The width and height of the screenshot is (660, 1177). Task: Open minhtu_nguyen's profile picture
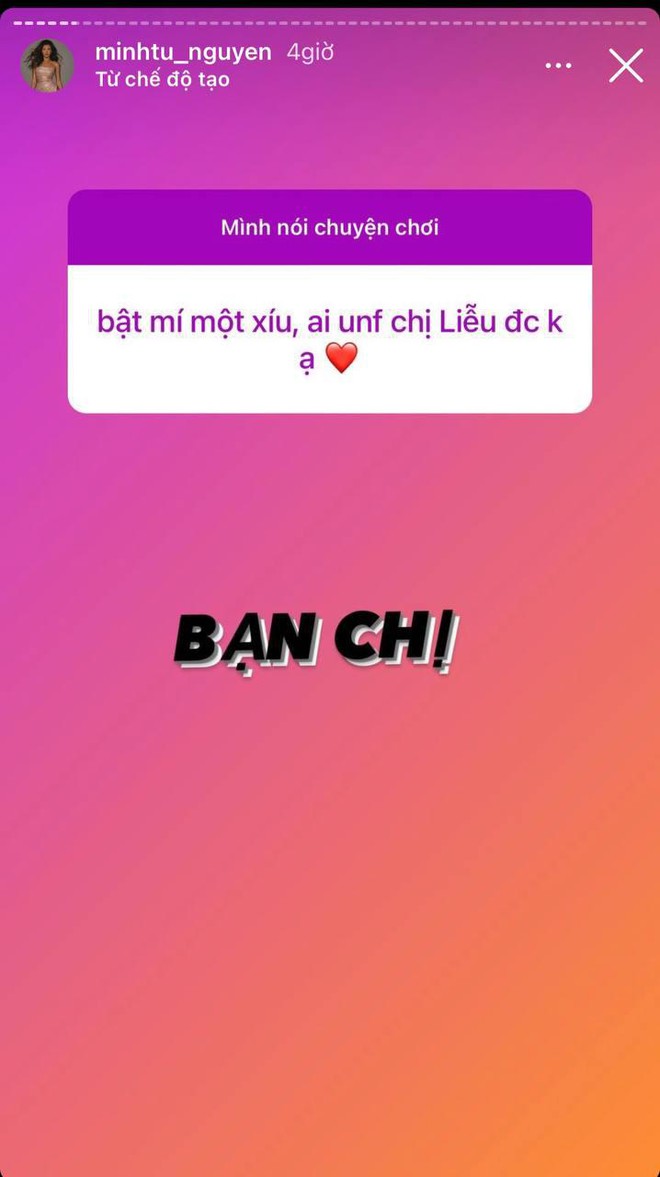(47, 66)
